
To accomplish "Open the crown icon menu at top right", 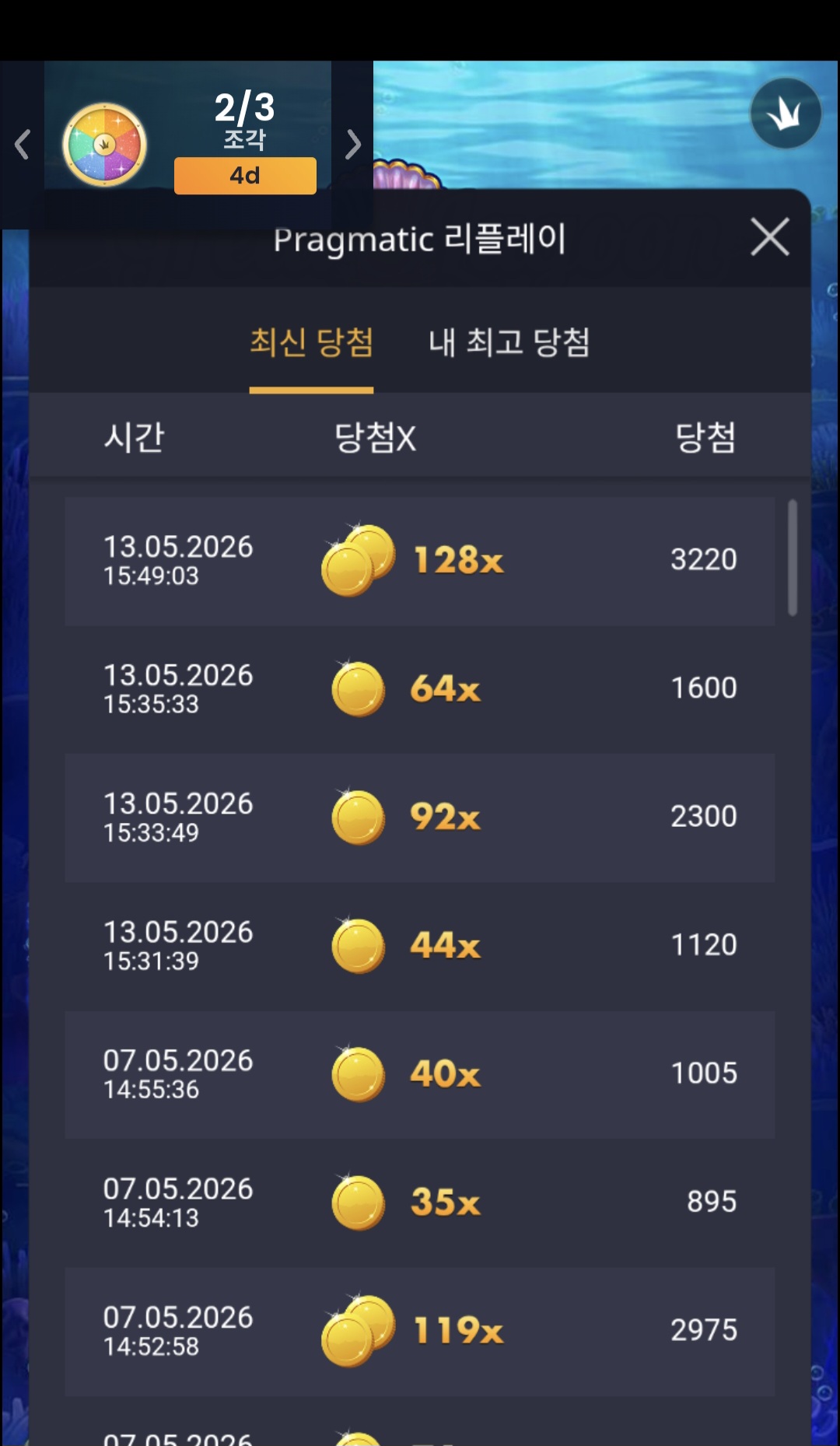I will tap(786, 114).
